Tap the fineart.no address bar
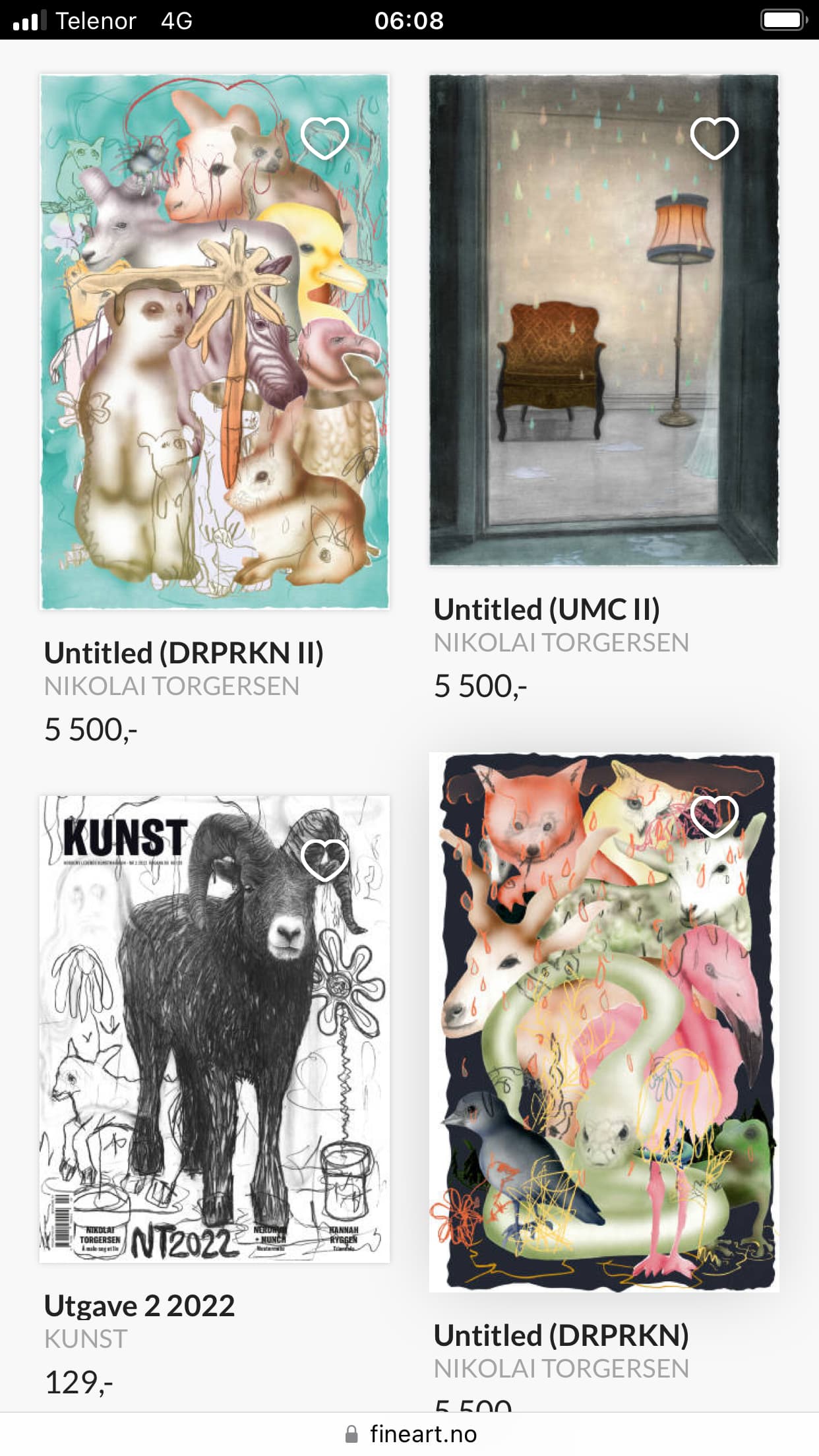 [x=409, y=1434]
